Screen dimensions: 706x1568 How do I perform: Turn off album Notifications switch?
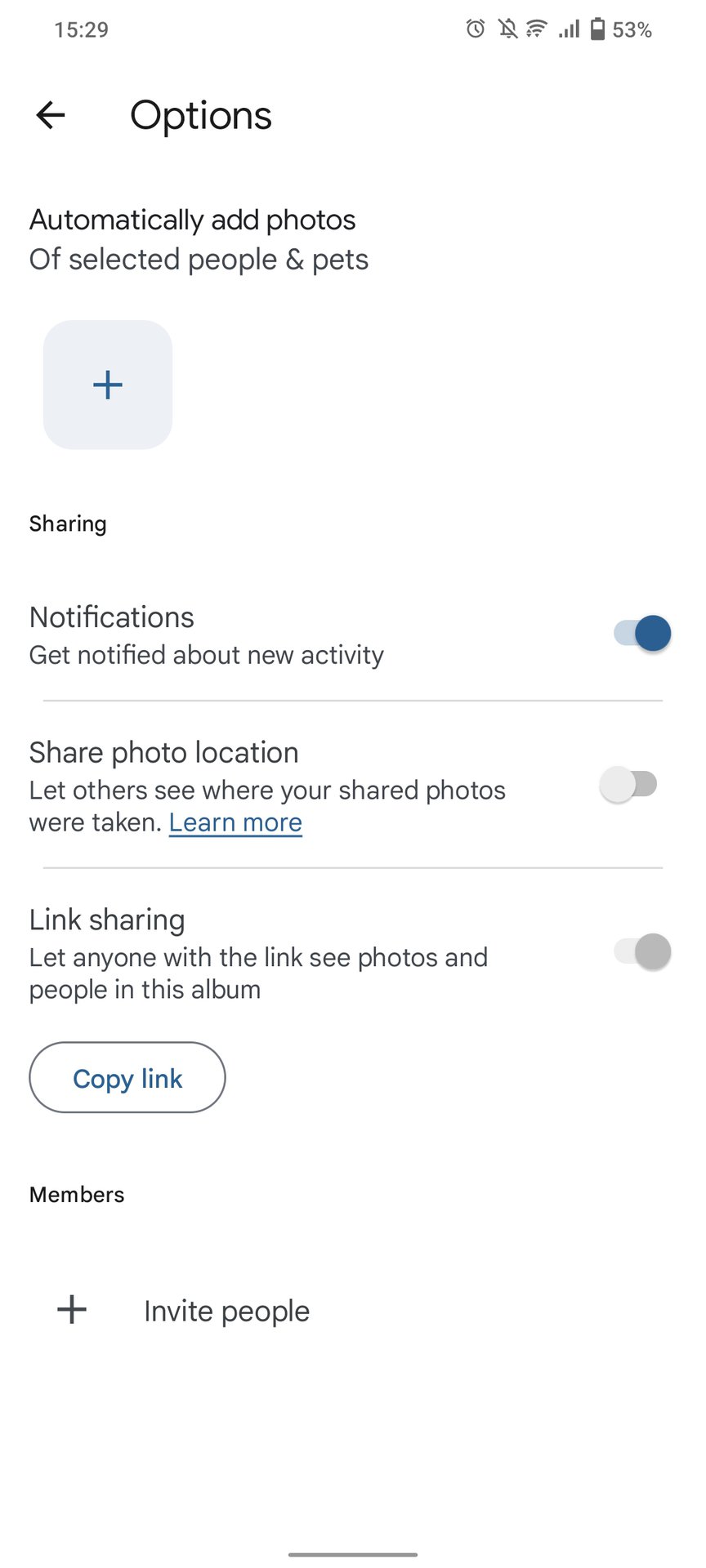(x=642, y=634)
